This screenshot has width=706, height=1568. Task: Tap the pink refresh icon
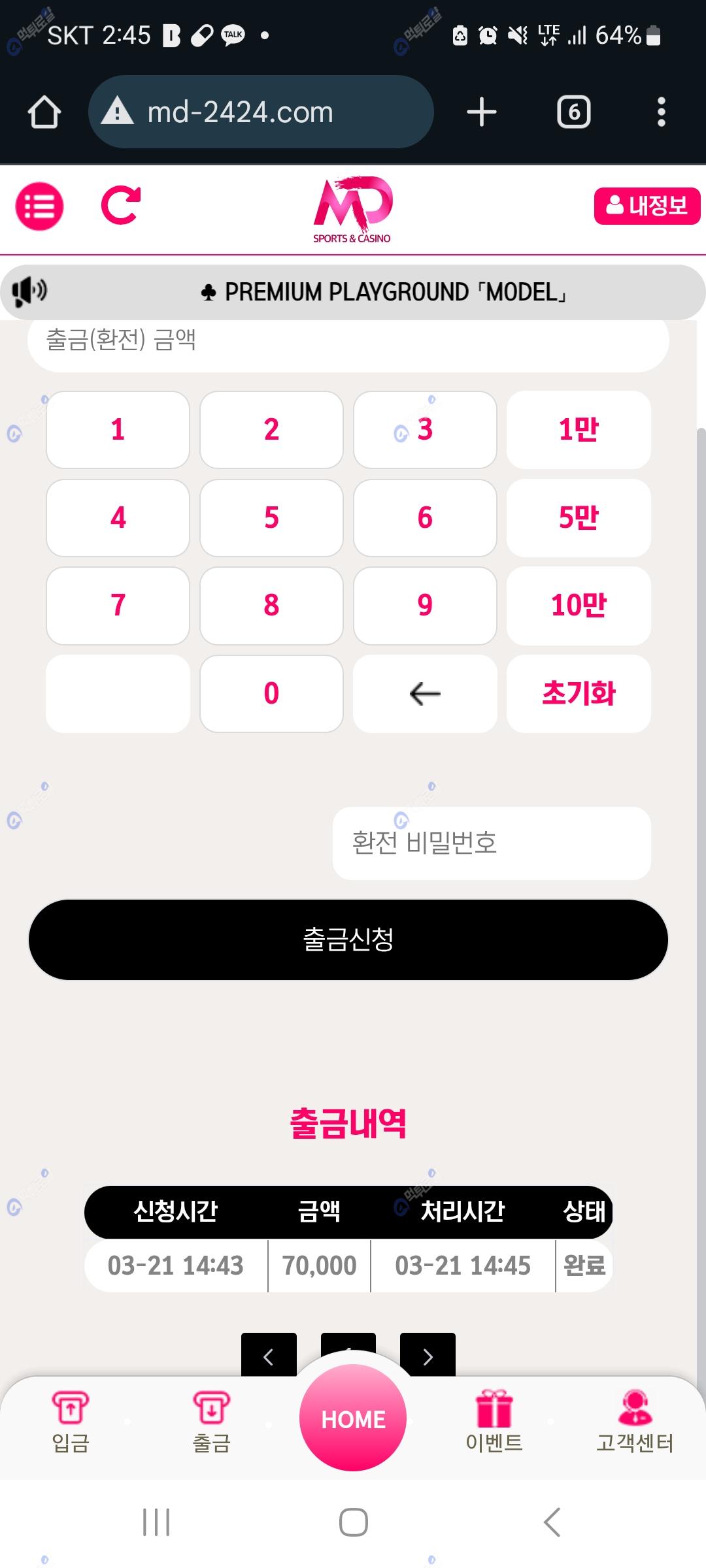(121, 206)
